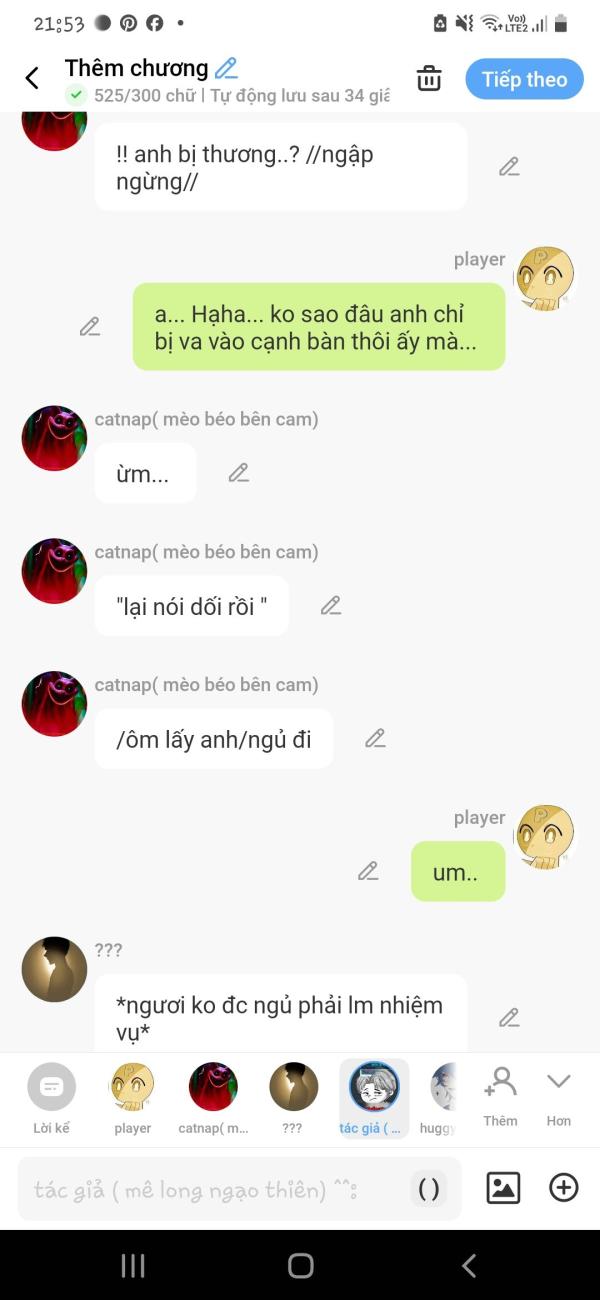
Task: Choose the ??? character
Action: [x=293, y=1098]
